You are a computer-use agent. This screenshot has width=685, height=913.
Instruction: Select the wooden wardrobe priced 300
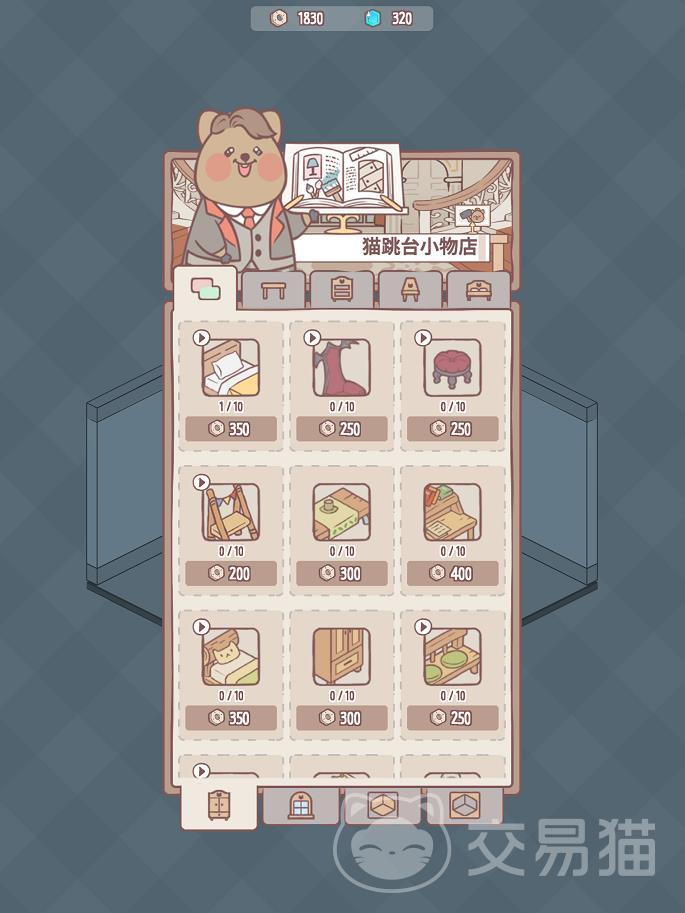click(x=342, y=657)
